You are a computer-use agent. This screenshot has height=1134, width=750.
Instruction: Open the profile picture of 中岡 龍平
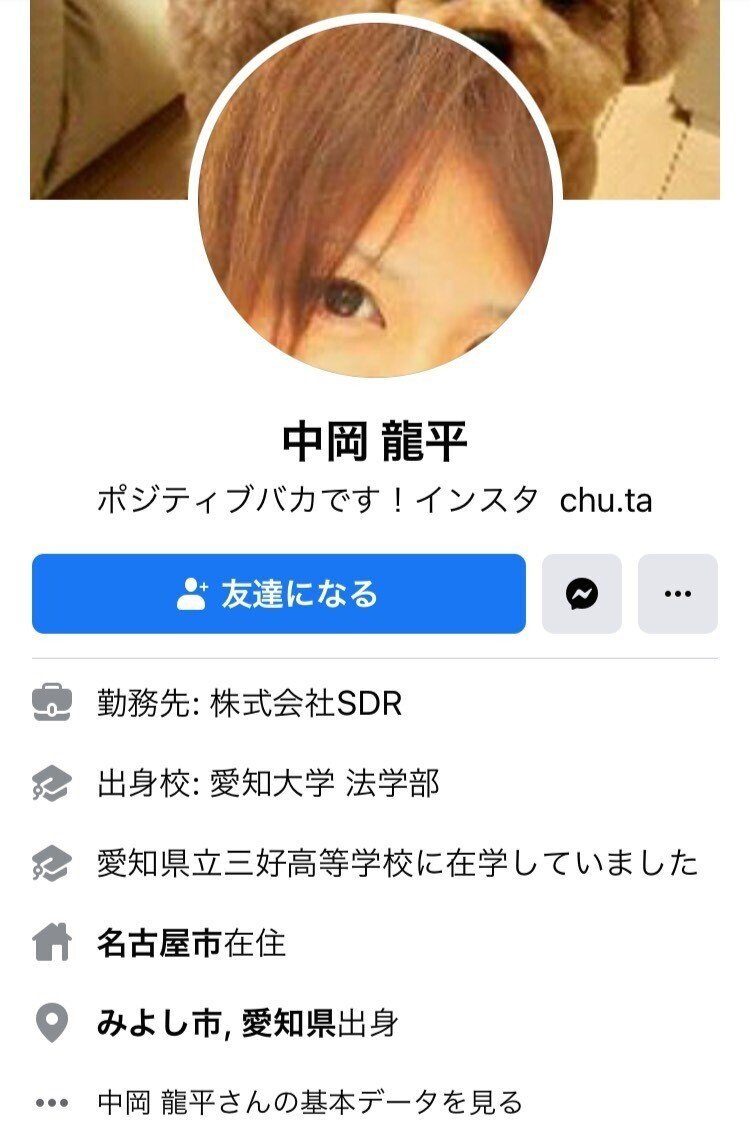[x=375, y=200]
